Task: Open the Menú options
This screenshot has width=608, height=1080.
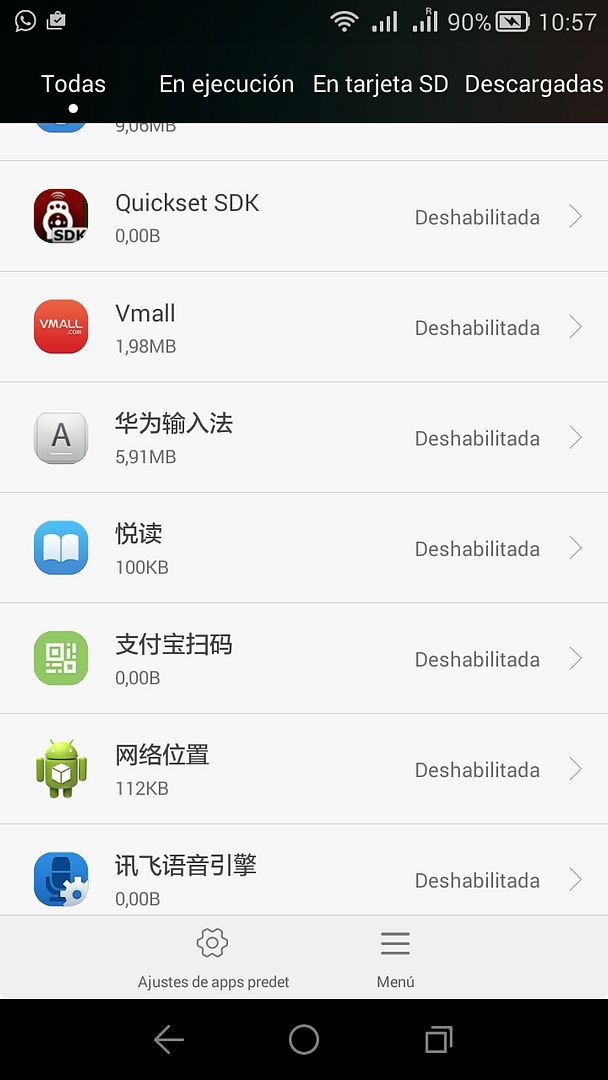Action: [395, 958]
